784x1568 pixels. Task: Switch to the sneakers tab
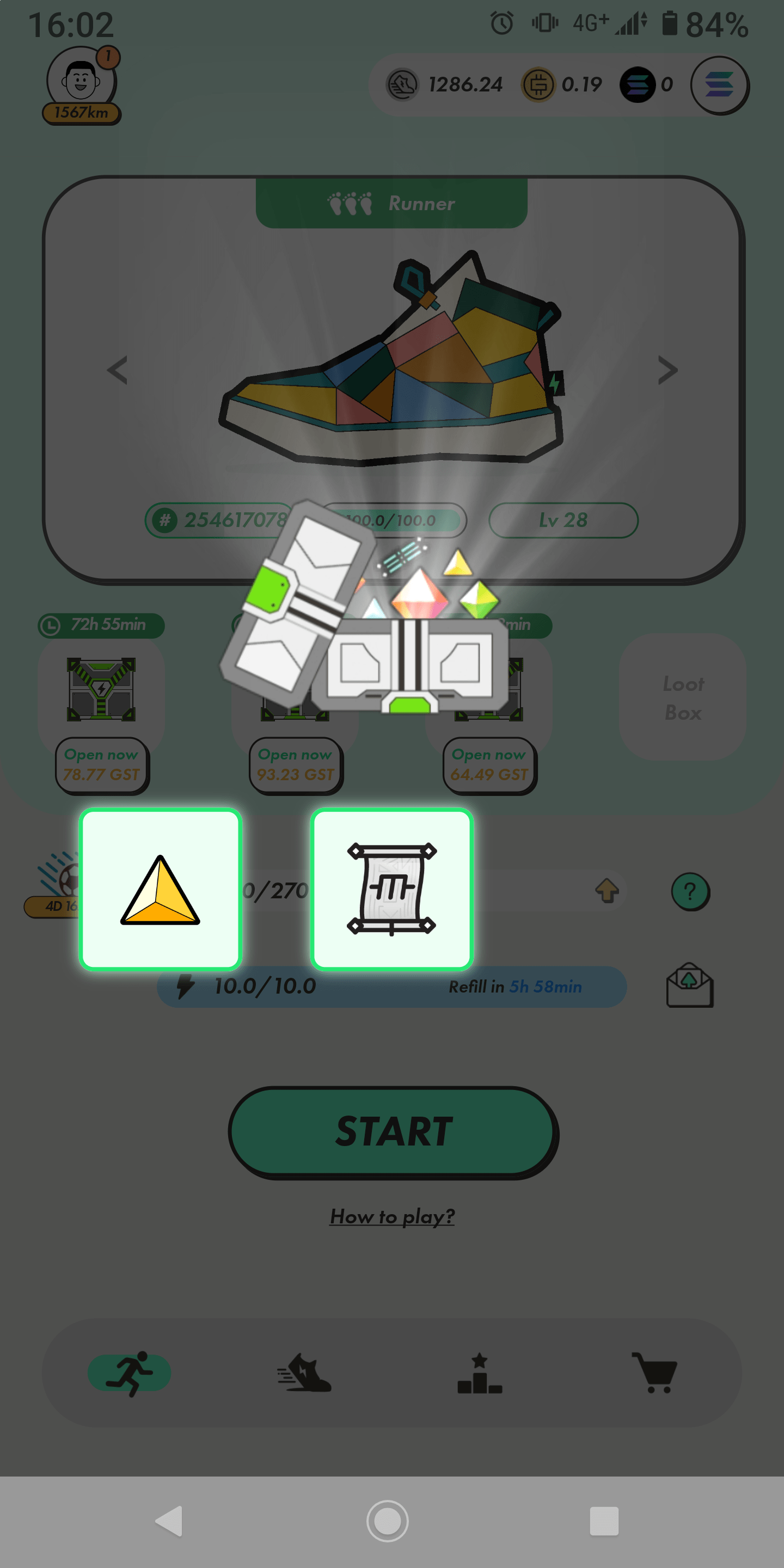[304, 1373]
